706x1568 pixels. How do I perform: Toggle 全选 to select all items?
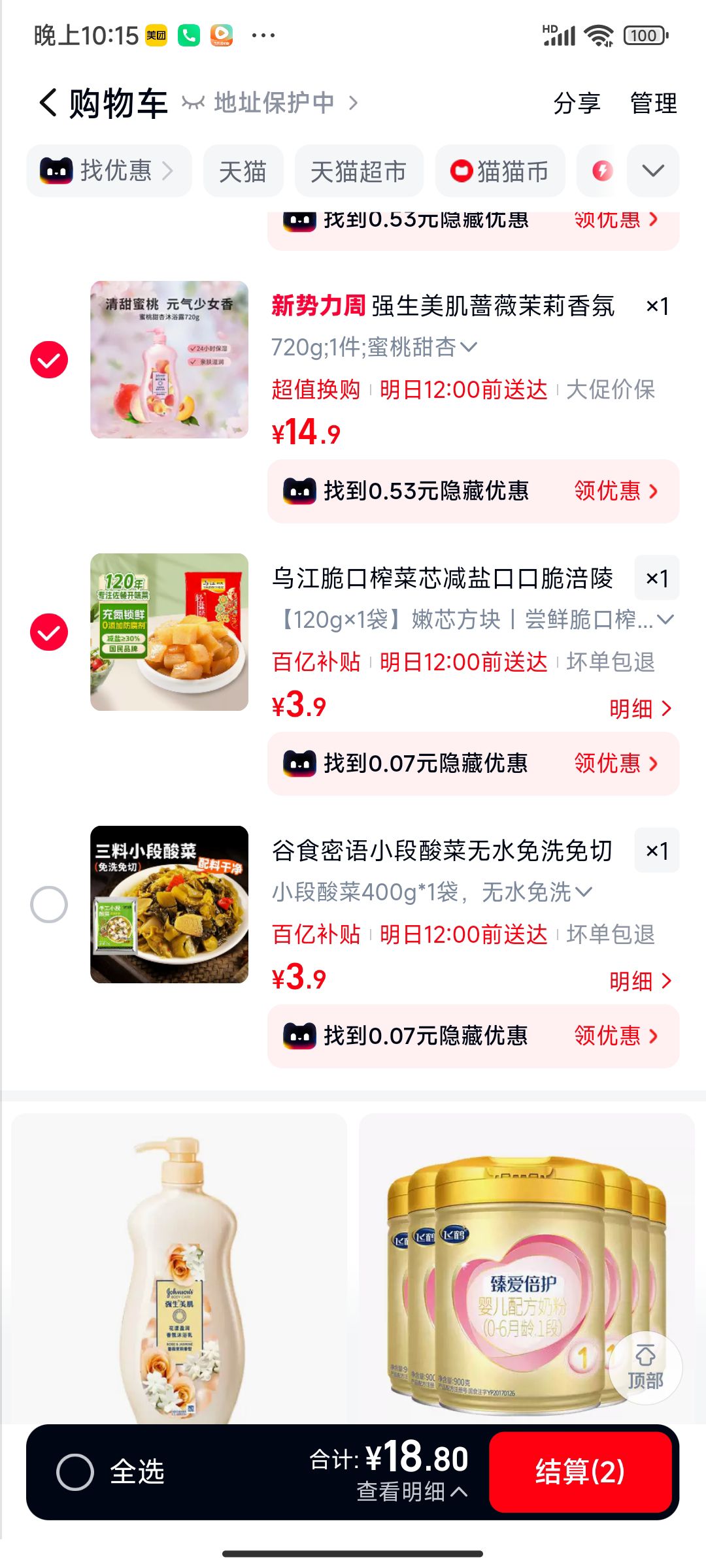pyautogui.click(x=110, y=1472)
